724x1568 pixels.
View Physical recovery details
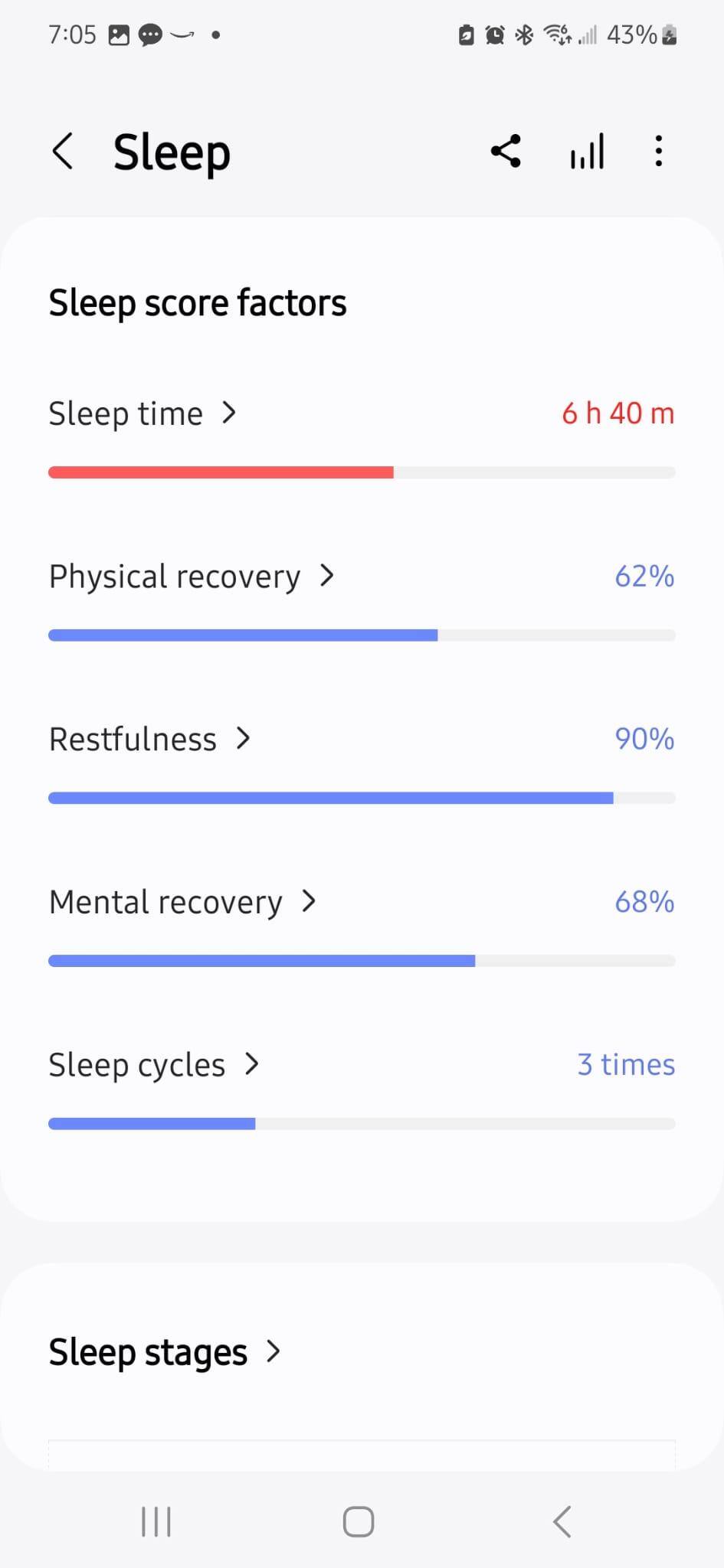192,576
